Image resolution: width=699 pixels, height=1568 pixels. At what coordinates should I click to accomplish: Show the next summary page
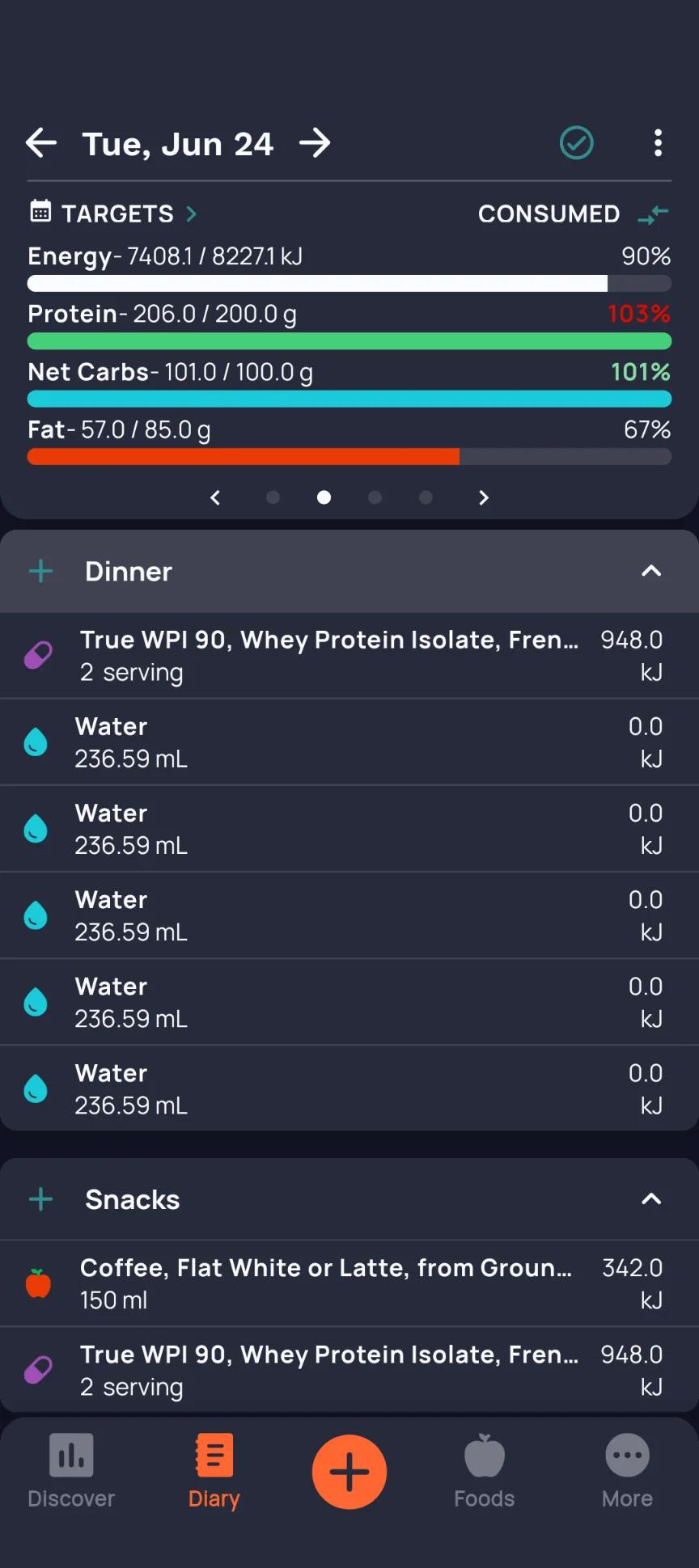[x=484, y=498]
